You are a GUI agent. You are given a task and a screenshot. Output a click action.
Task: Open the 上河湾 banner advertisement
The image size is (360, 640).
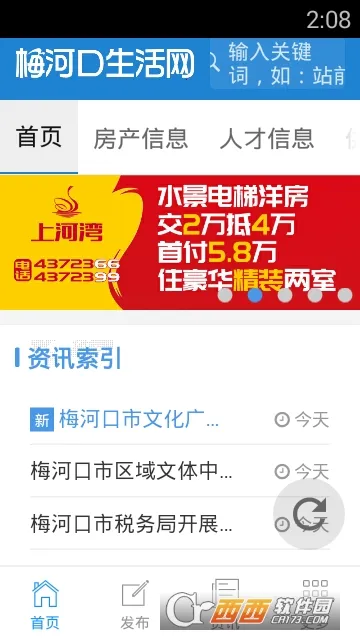click(x=180, y=242)
